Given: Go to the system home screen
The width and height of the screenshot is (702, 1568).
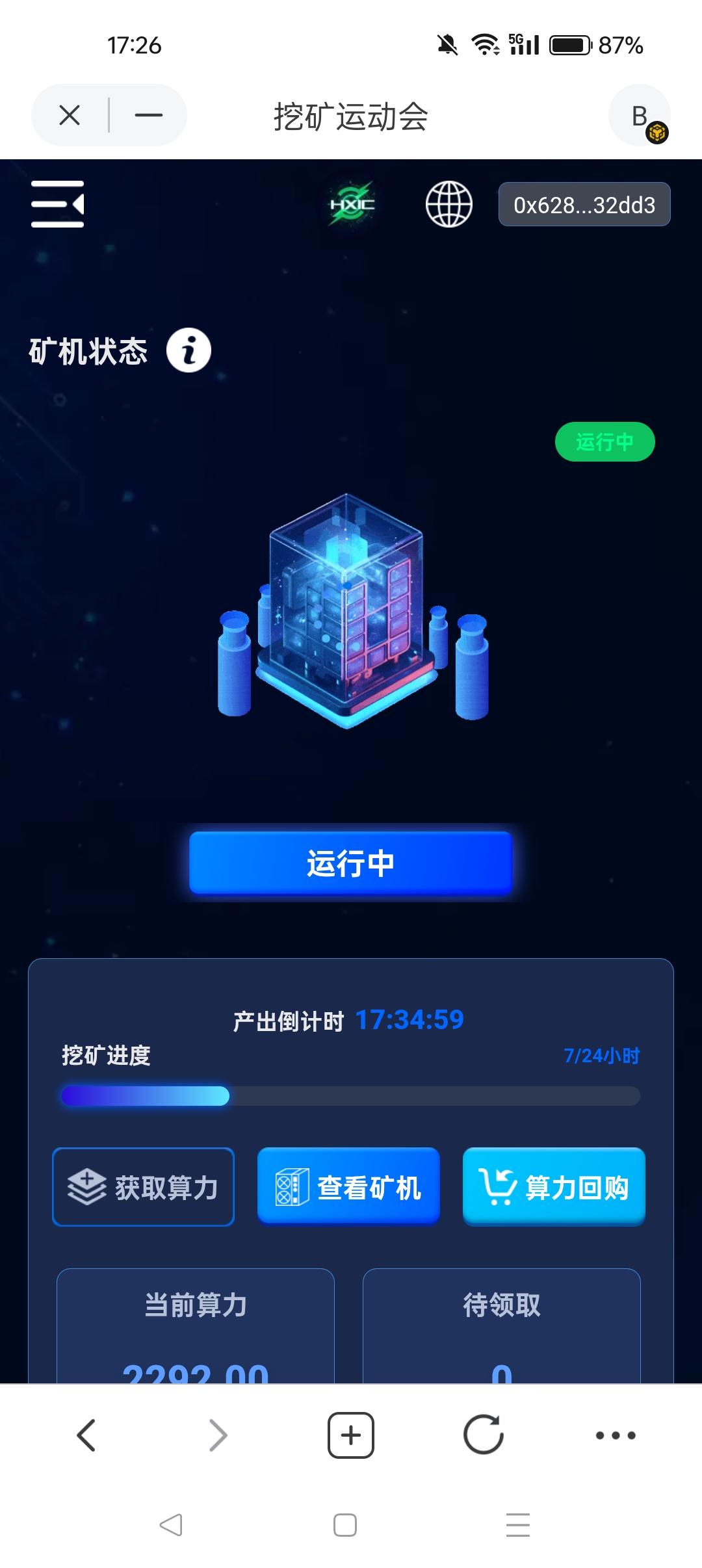Looking at the screenshot, I should [345, 1525].
